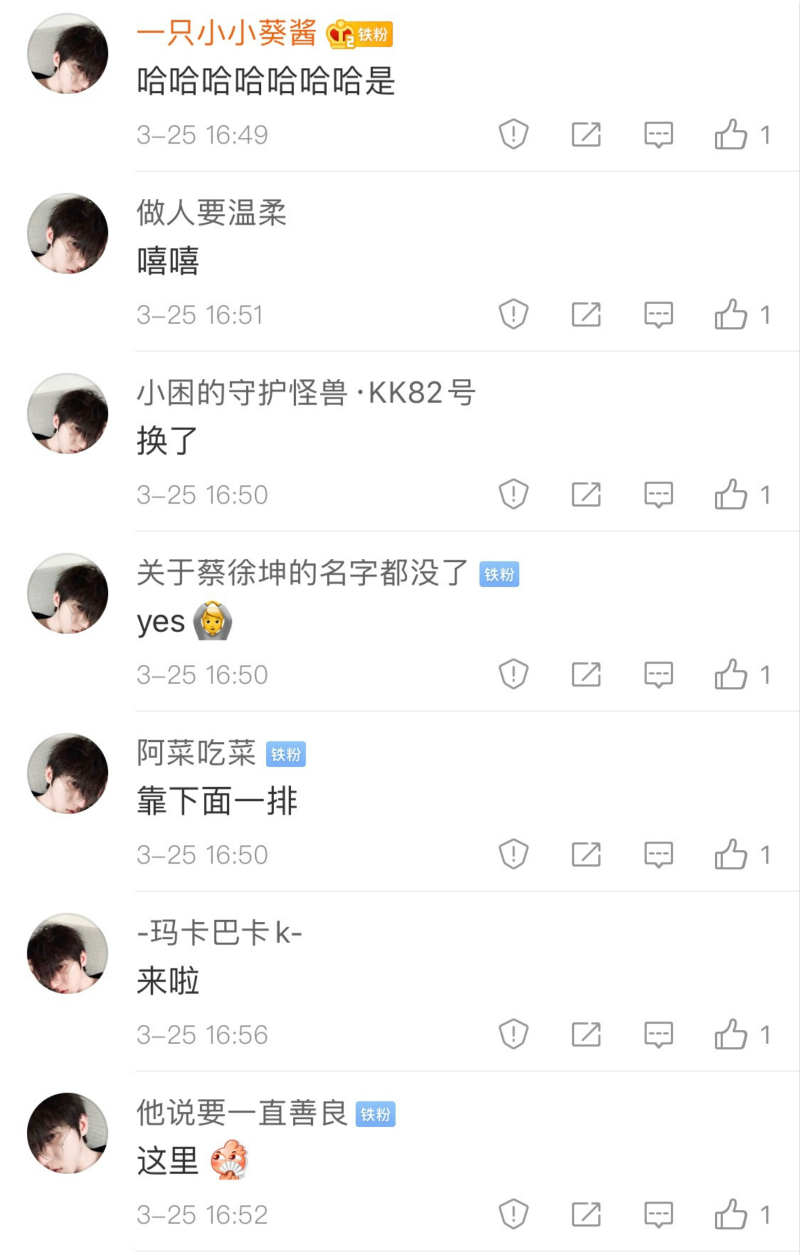Share the 靠下面一排 comment

click(x=586, y=854)
